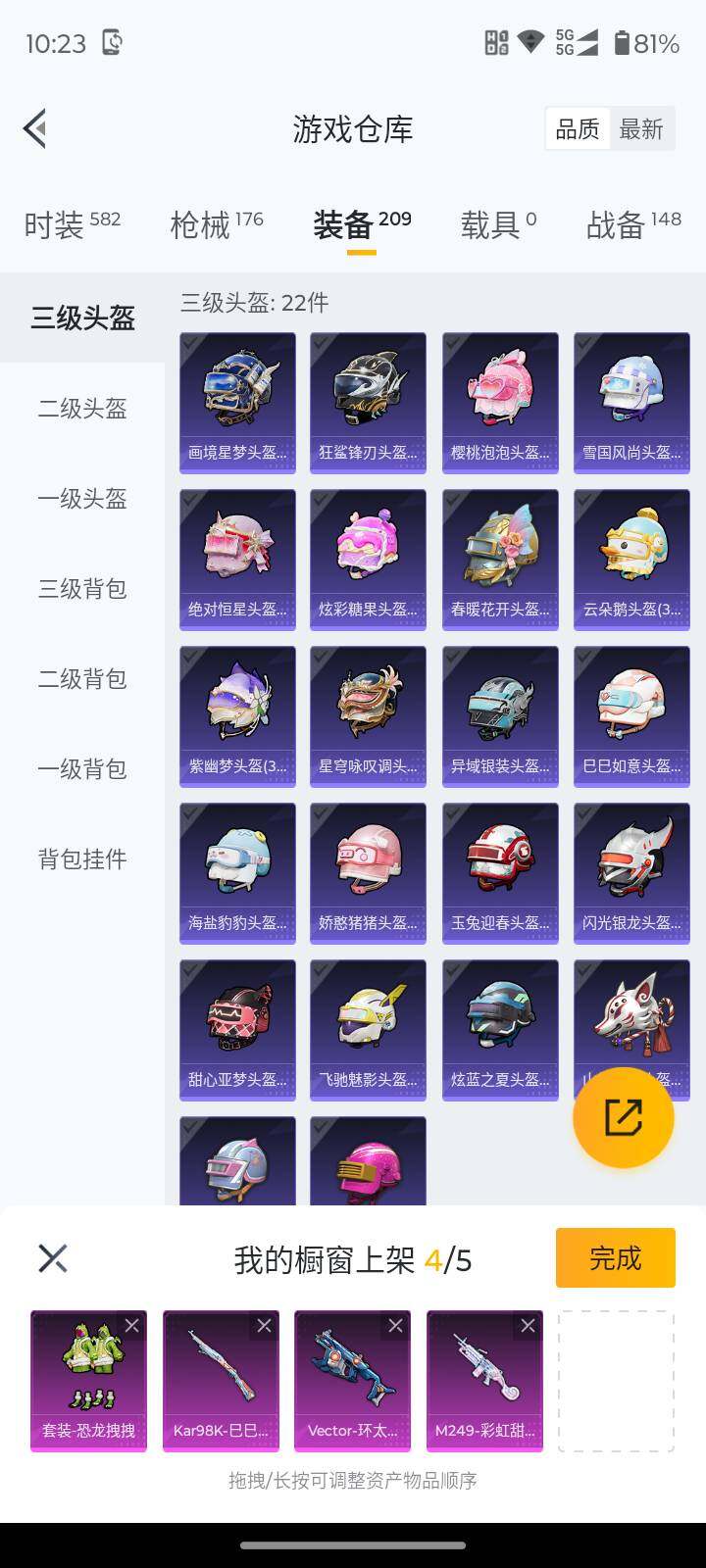Remove Vector-环太 from the showcase
Screen dimensions: 706x1568
[x=395, y=1325]
